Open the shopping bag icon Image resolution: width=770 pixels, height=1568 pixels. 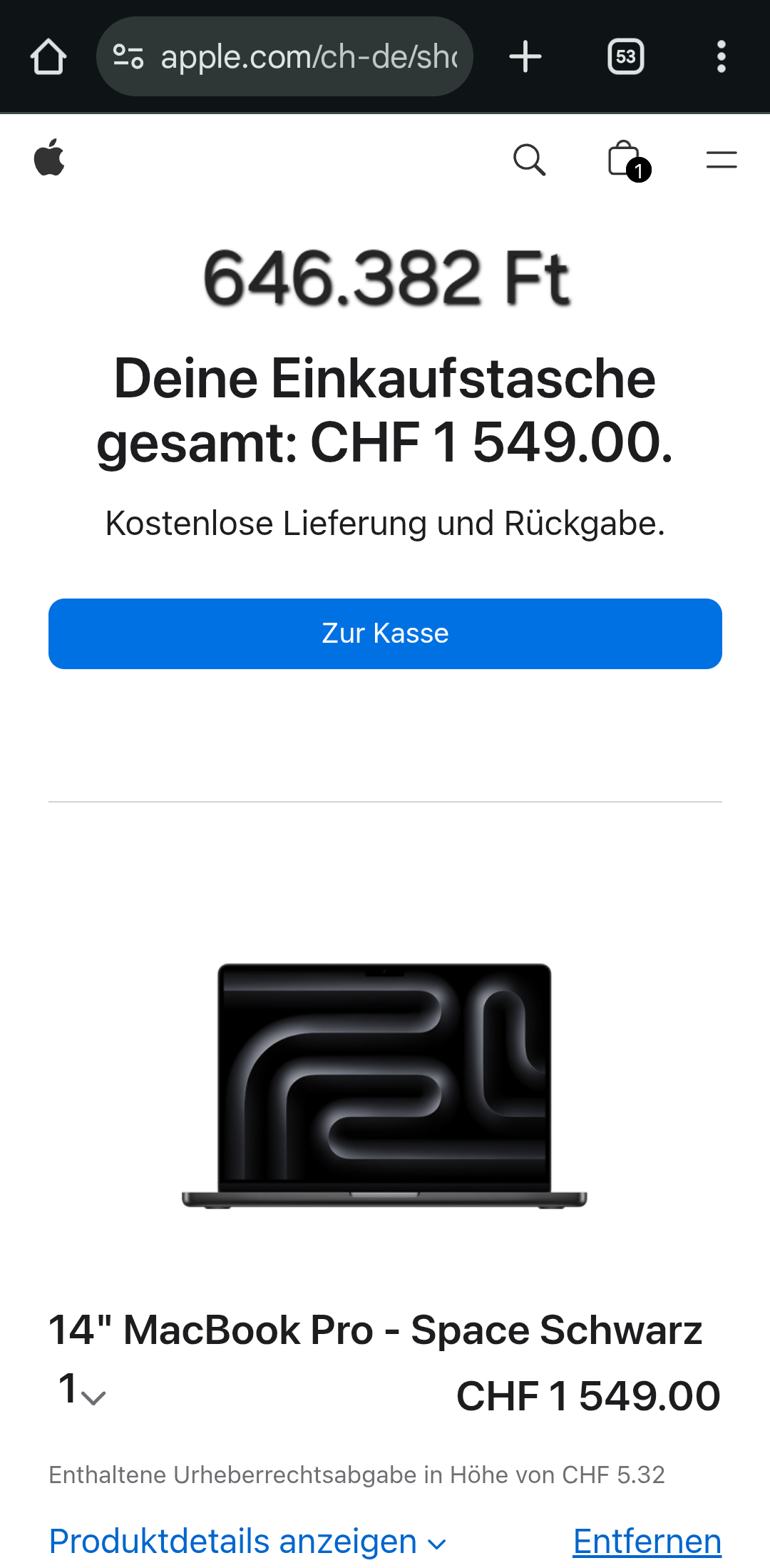click(626, 160)
